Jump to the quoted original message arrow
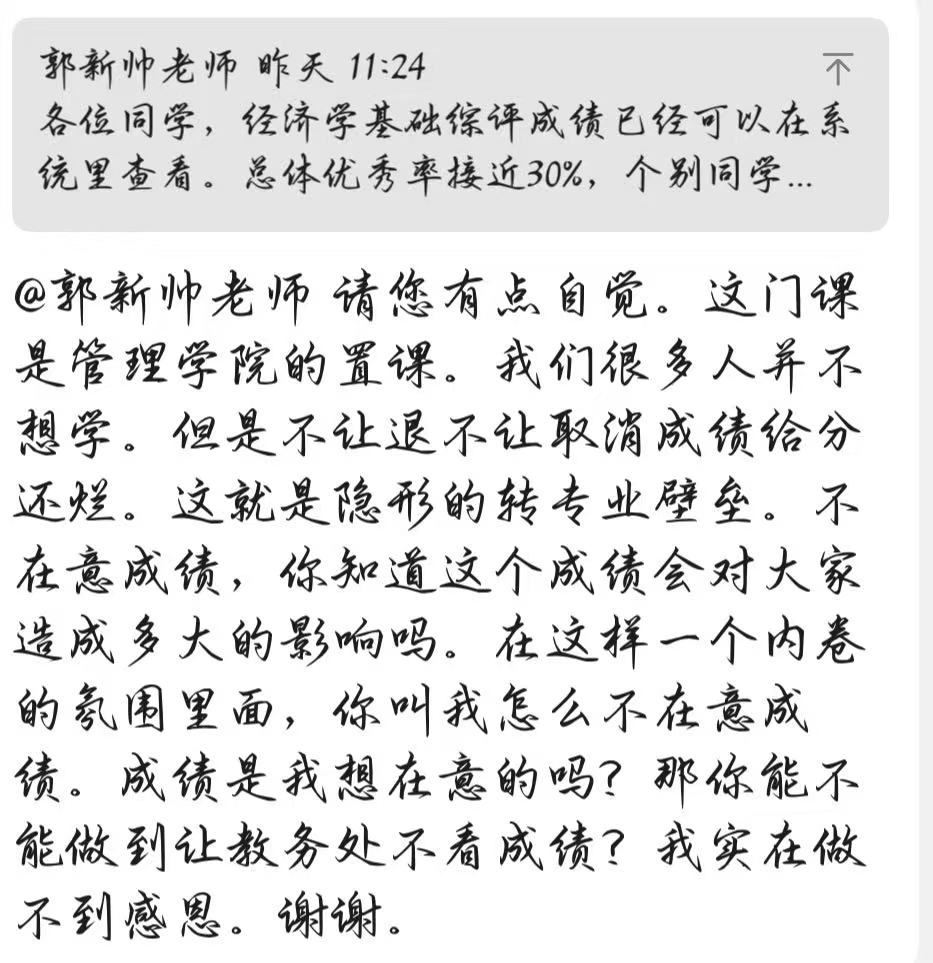The height and width of the screenshot is (963, 933). [837, 68]
